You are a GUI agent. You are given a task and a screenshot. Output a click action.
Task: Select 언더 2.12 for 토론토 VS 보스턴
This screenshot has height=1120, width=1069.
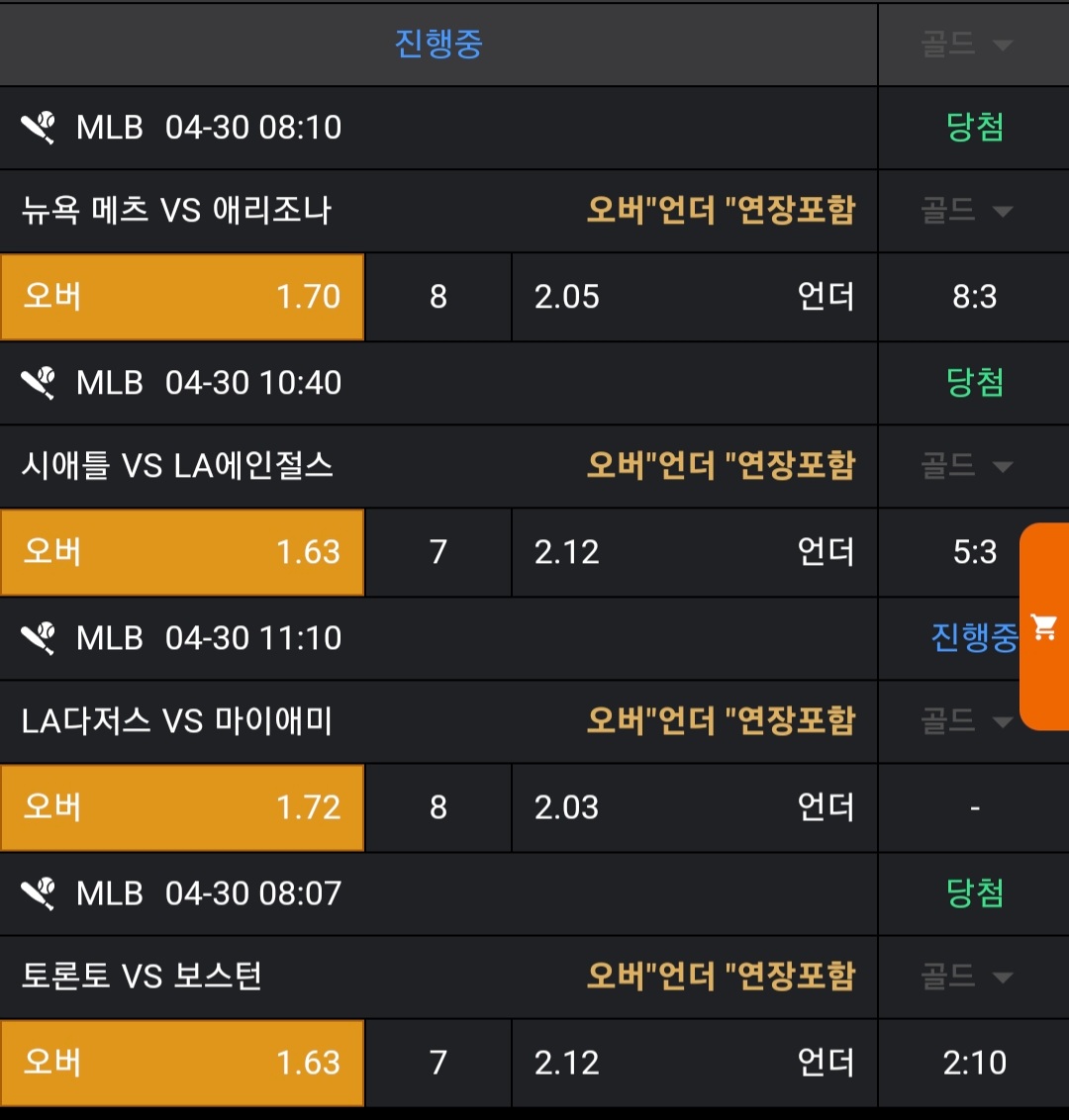pos(694,1063)
